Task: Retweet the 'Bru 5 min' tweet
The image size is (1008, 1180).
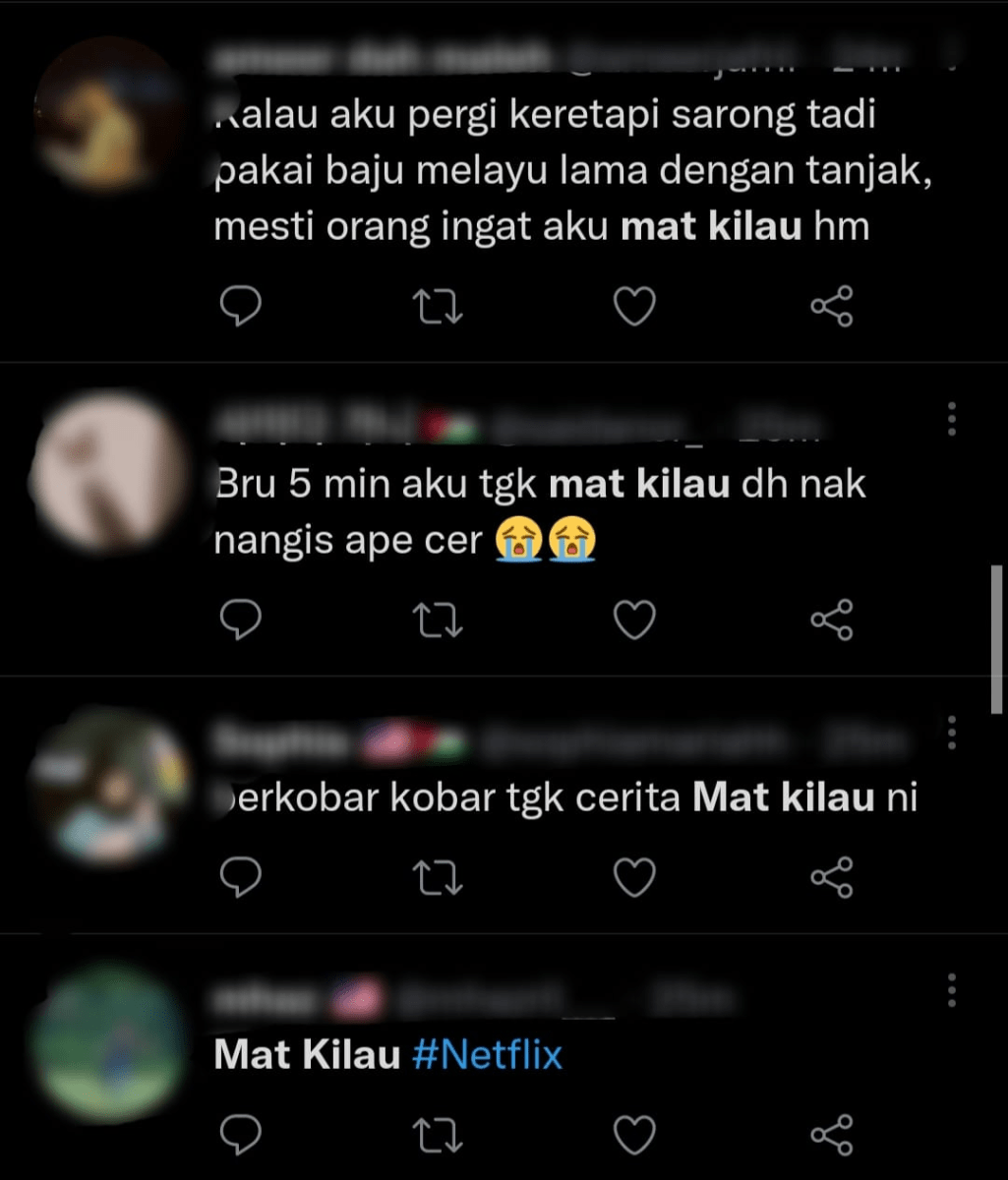Action: 439,619
